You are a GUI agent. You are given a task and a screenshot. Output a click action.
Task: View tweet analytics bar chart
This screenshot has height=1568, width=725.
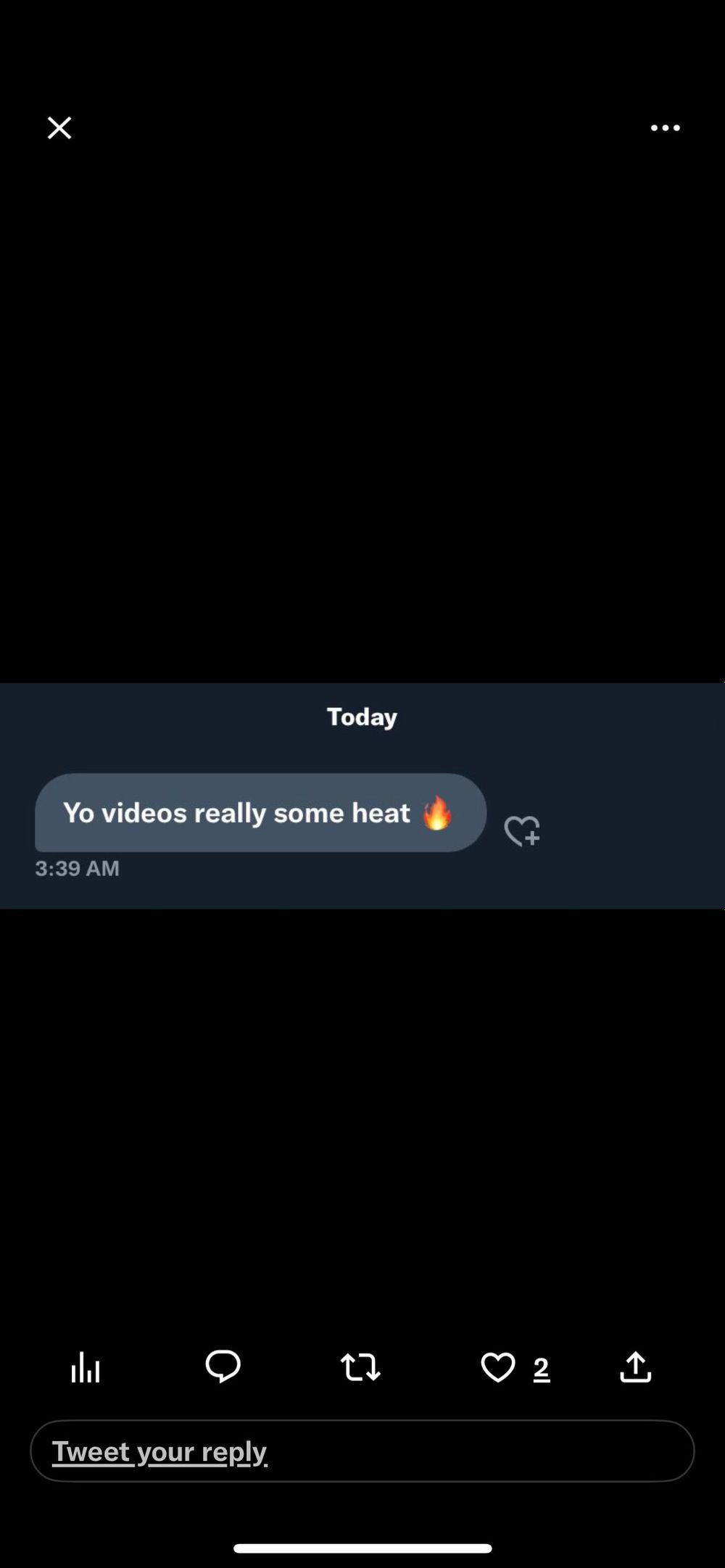(86, 1367)
